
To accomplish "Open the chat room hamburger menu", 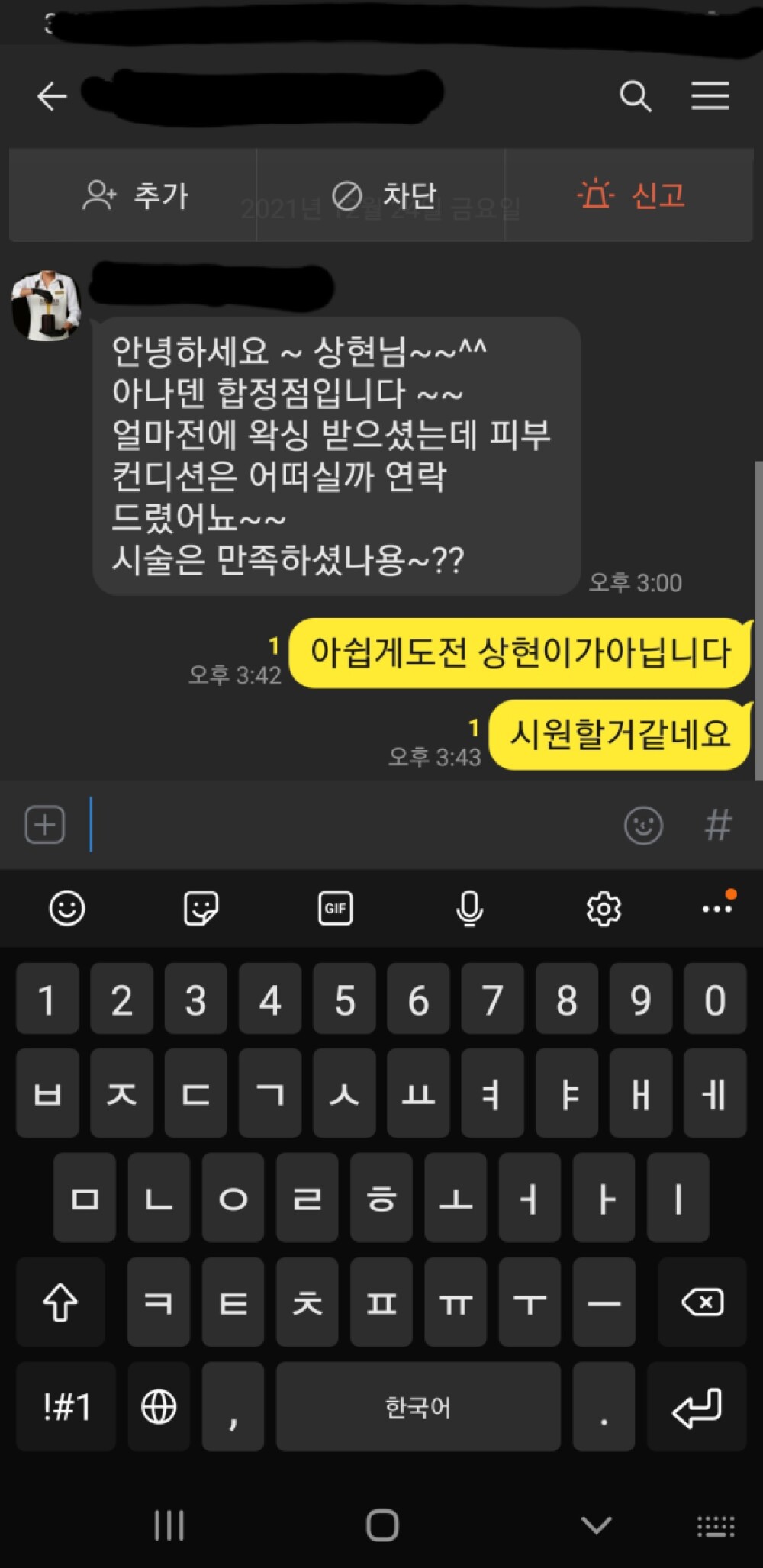I will pyautogui.click(x=710, y=96).
